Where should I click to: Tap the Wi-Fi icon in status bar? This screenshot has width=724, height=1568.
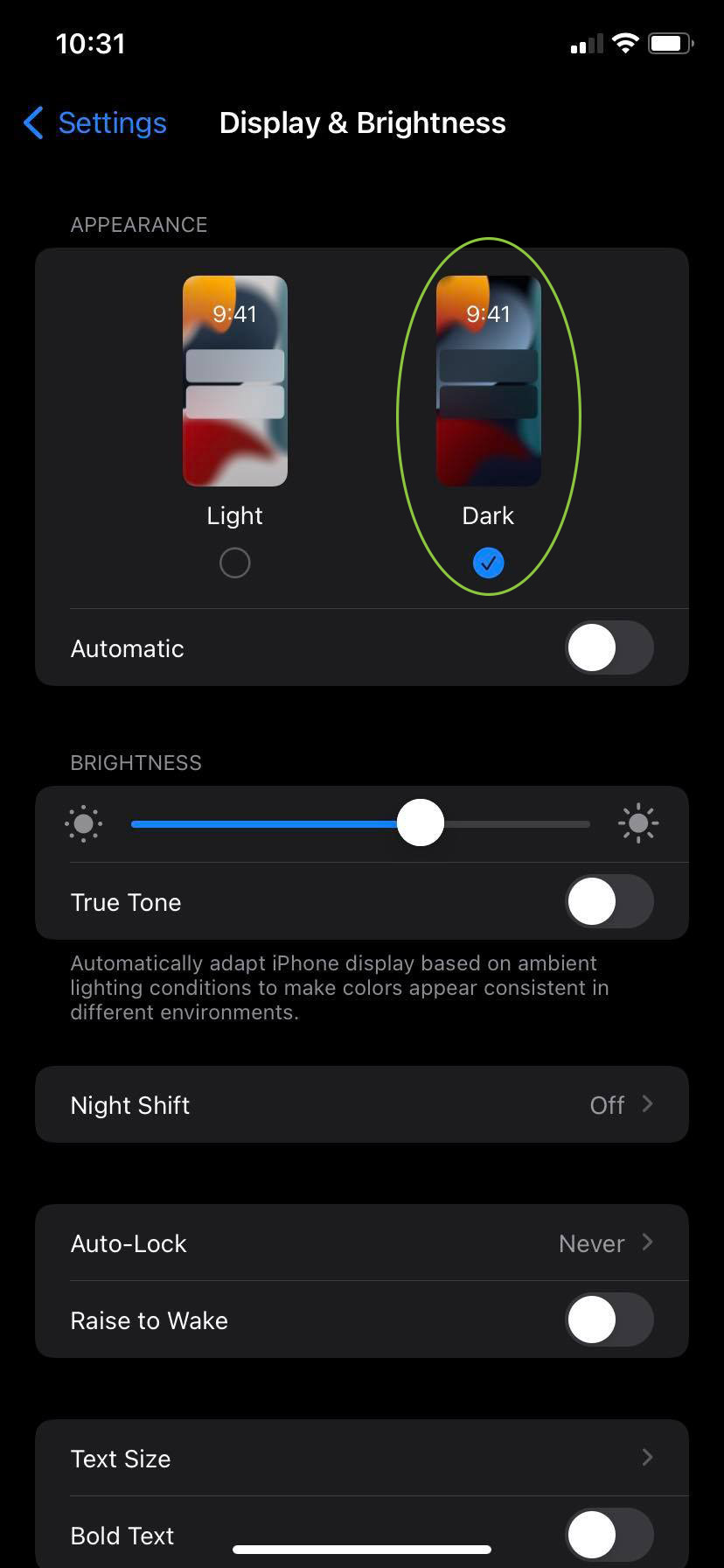coord(624,43)
